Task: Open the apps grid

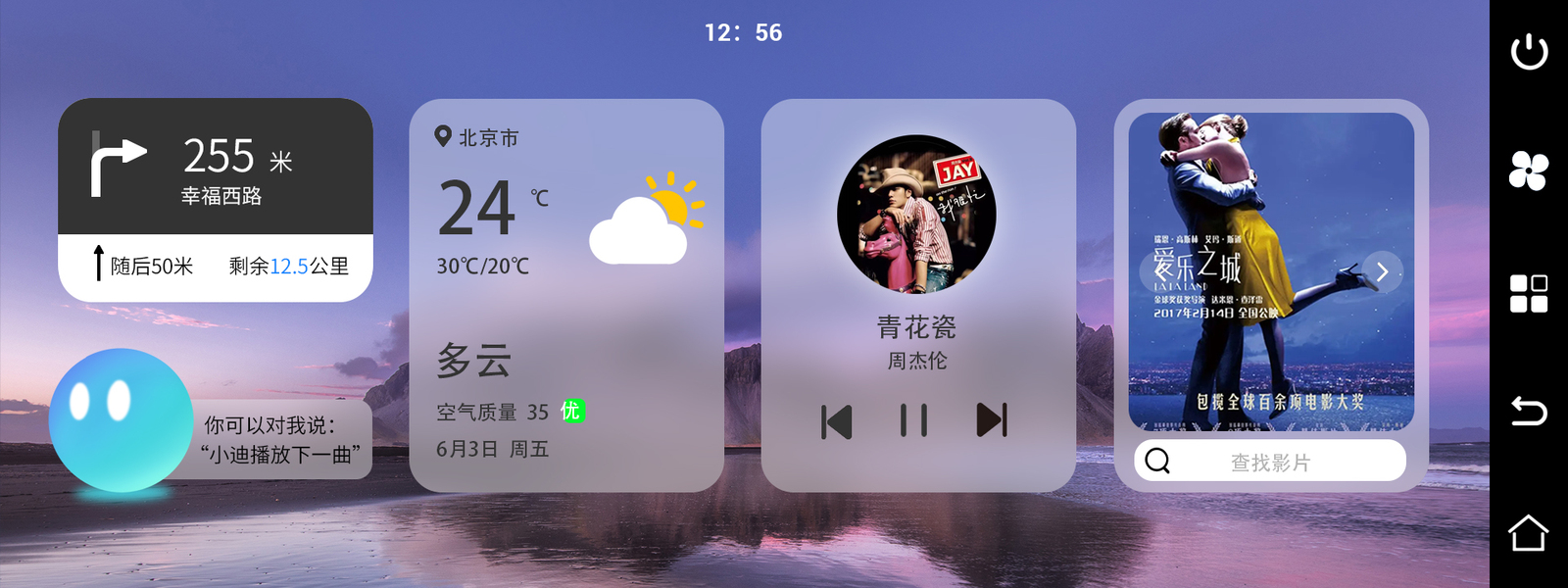Action: click(1529, 293)
